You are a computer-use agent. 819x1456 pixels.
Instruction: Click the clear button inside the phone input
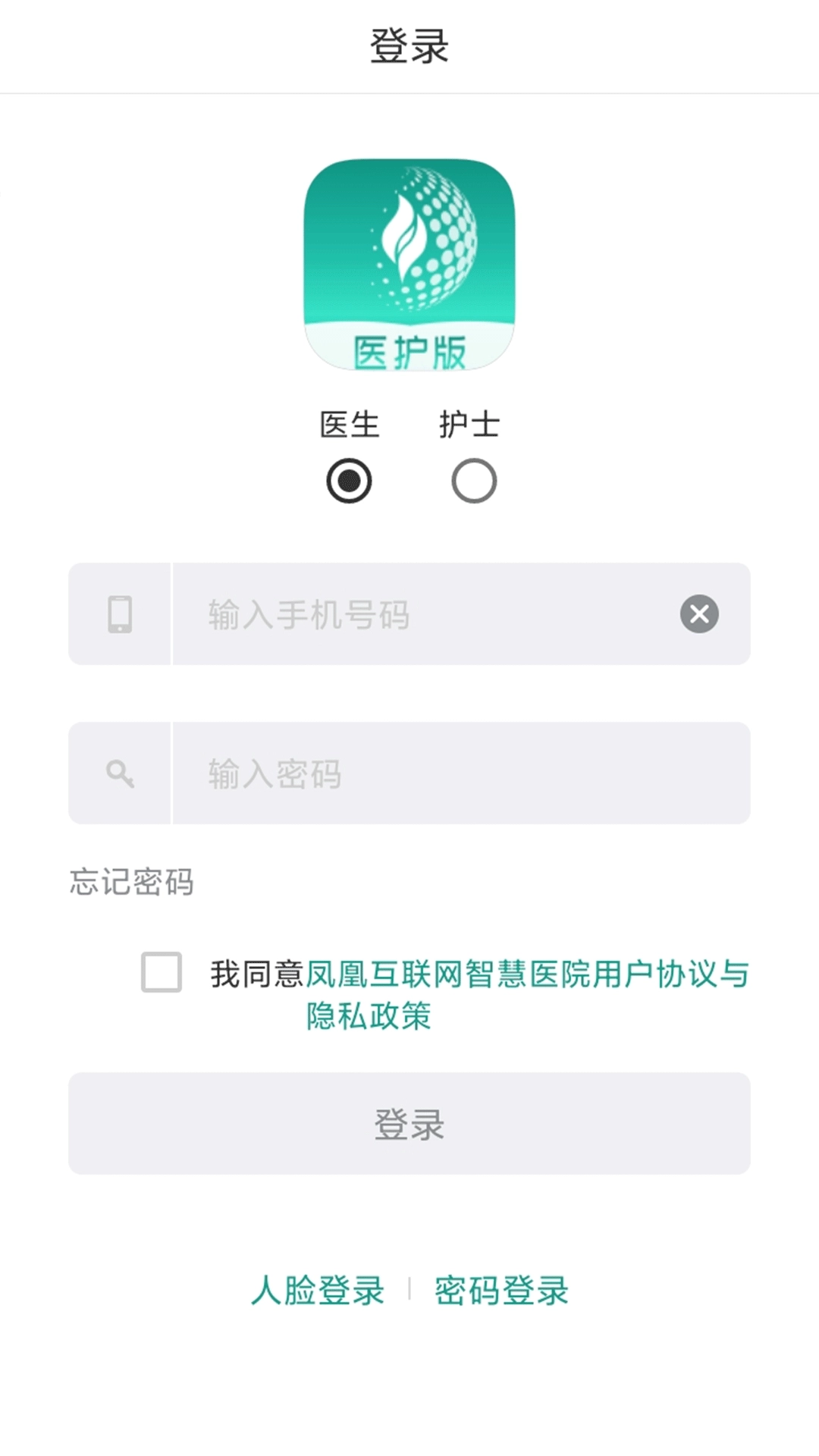click(698, 614)
